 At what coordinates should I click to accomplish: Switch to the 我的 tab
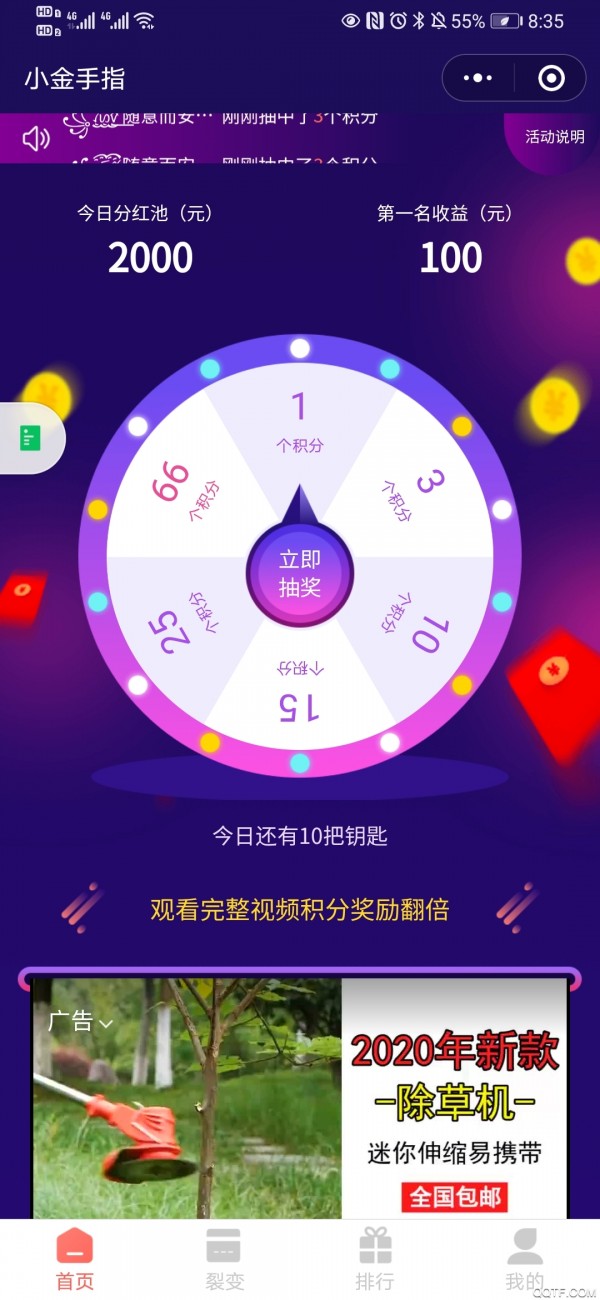(x=524, y=1260)
